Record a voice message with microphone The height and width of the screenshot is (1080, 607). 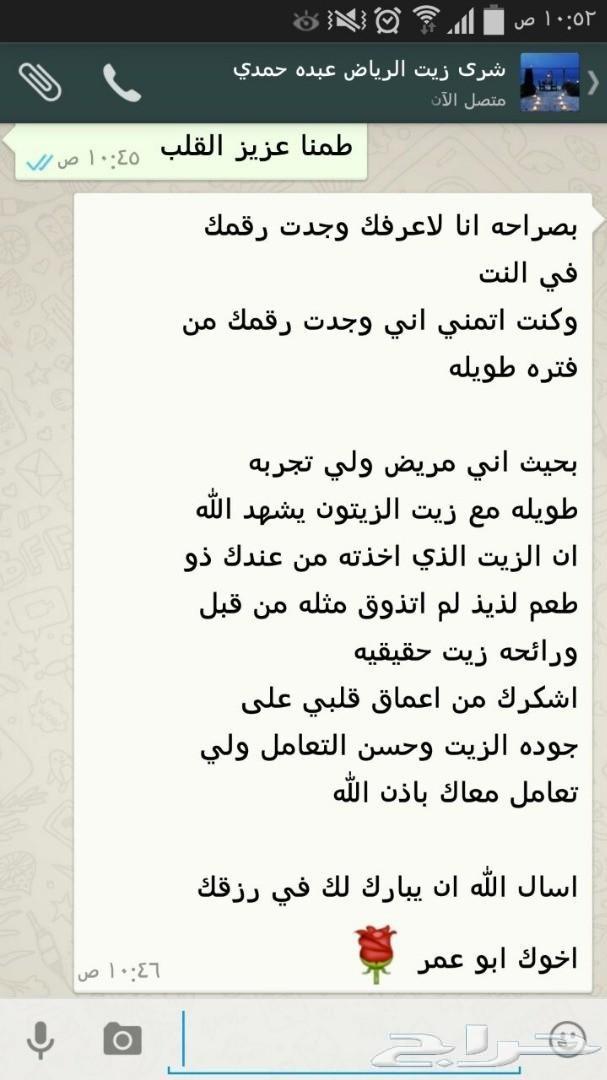point(40,1040)
